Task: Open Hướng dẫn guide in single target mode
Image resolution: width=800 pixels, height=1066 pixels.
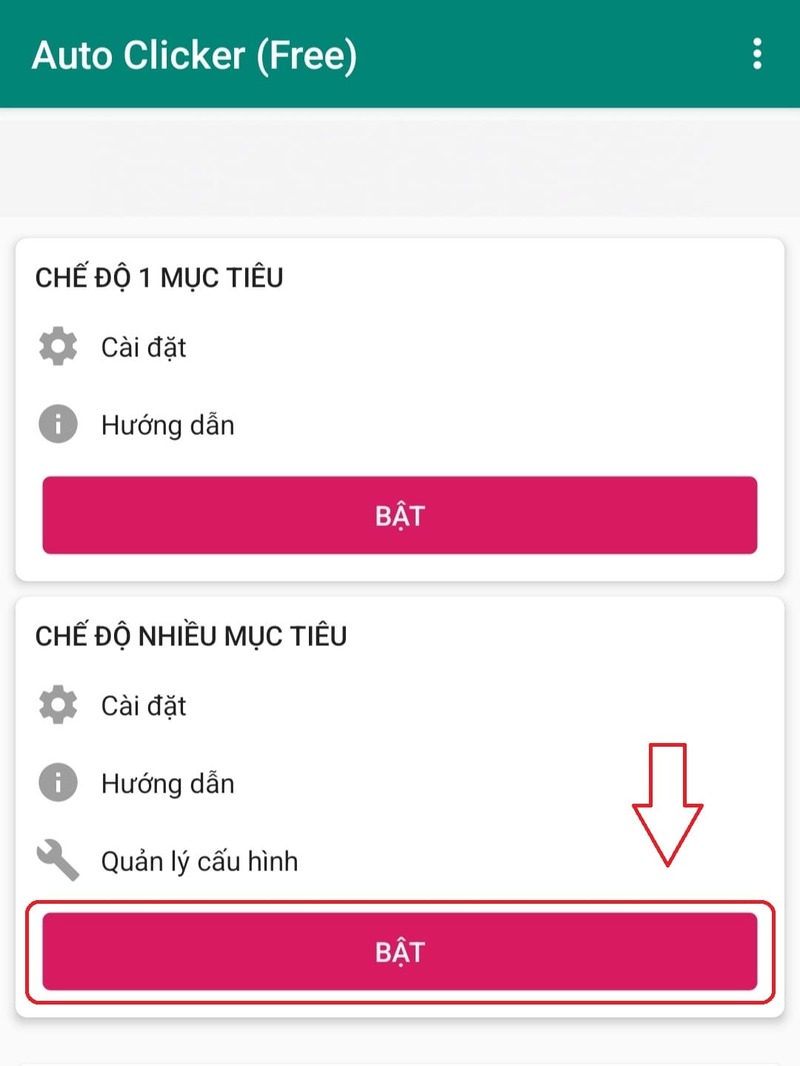Action: (x=166, y=424)
